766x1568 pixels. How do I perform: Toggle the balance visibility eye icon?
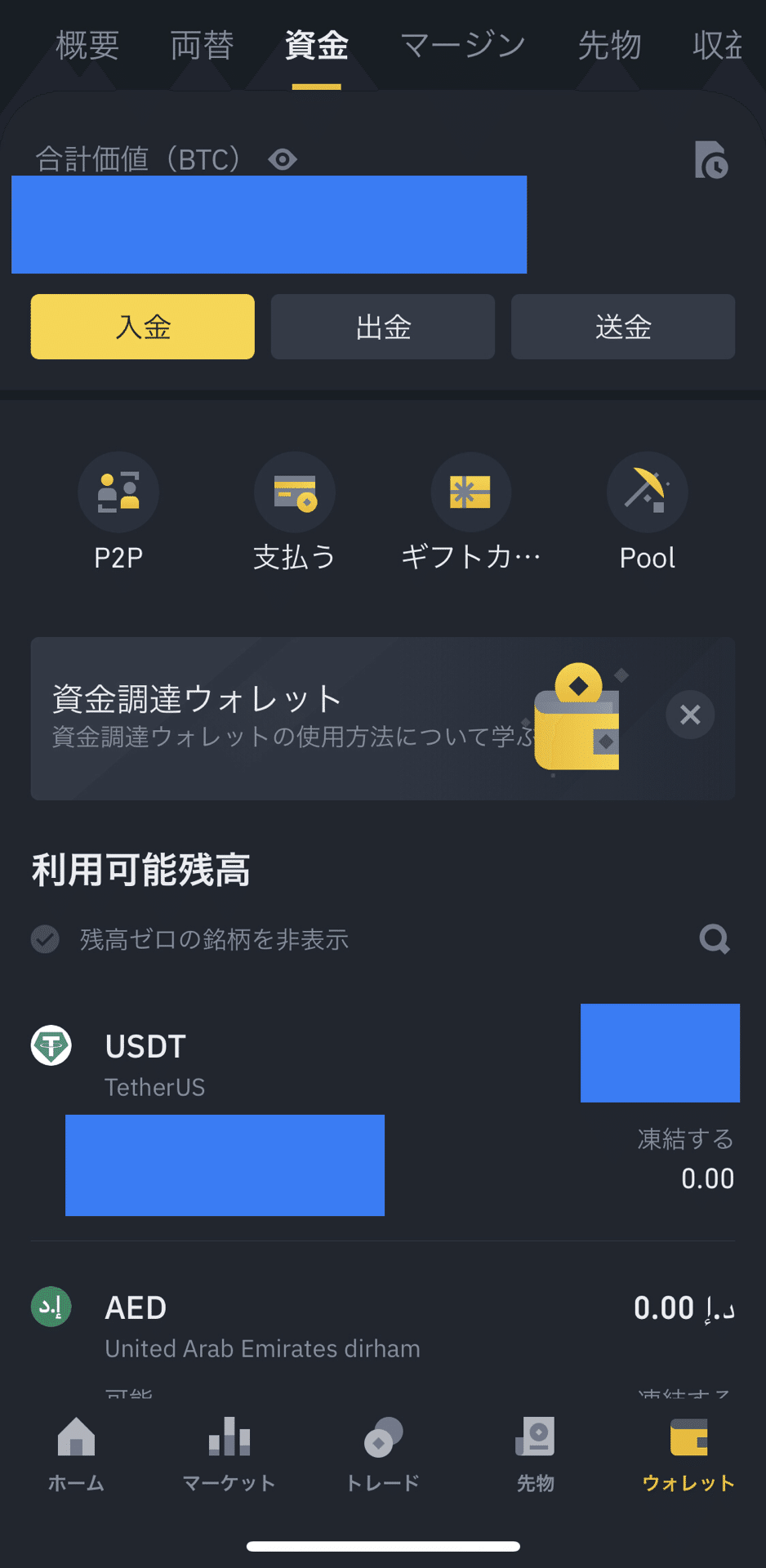(283, 159)
